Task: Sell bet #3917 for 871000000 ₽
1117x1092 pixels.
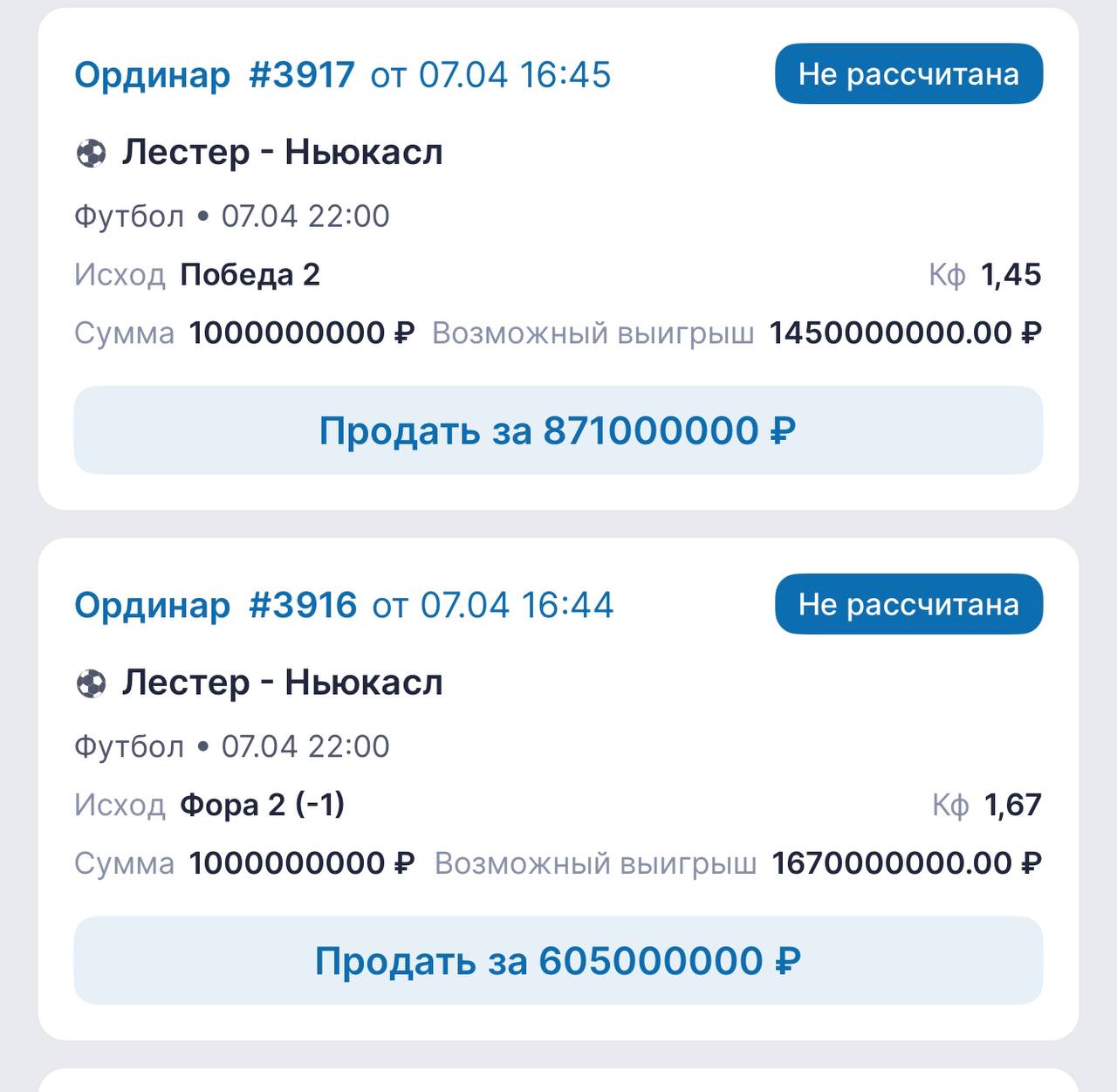Action: click(x=558, y=430)
